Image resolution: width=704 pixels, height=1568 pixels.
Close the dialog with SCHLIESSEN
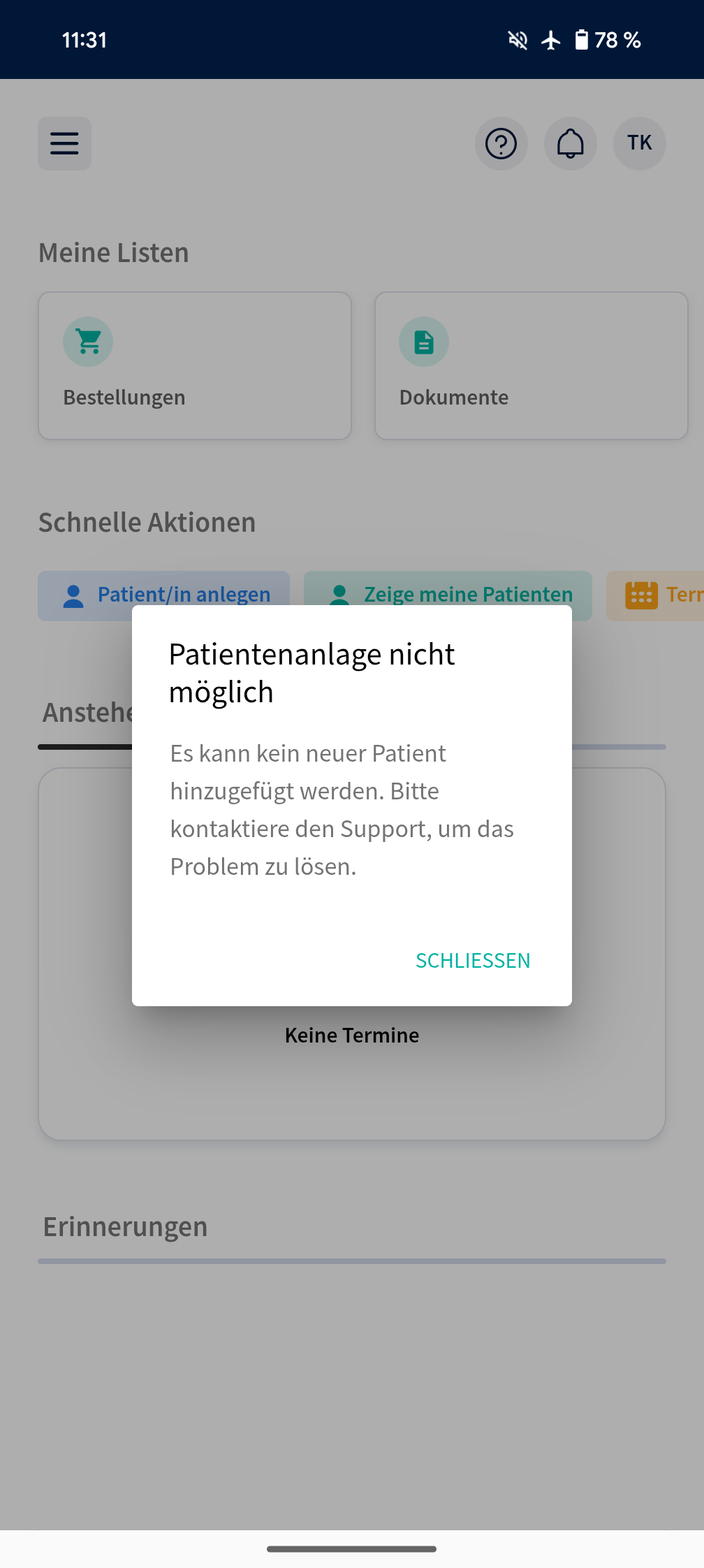473,961
